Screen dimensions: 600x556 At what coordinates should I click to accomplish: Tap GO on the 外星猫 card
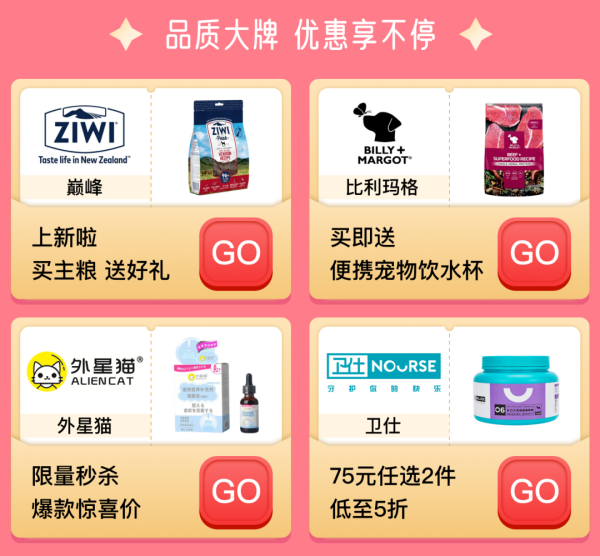[x=236, y=492]
